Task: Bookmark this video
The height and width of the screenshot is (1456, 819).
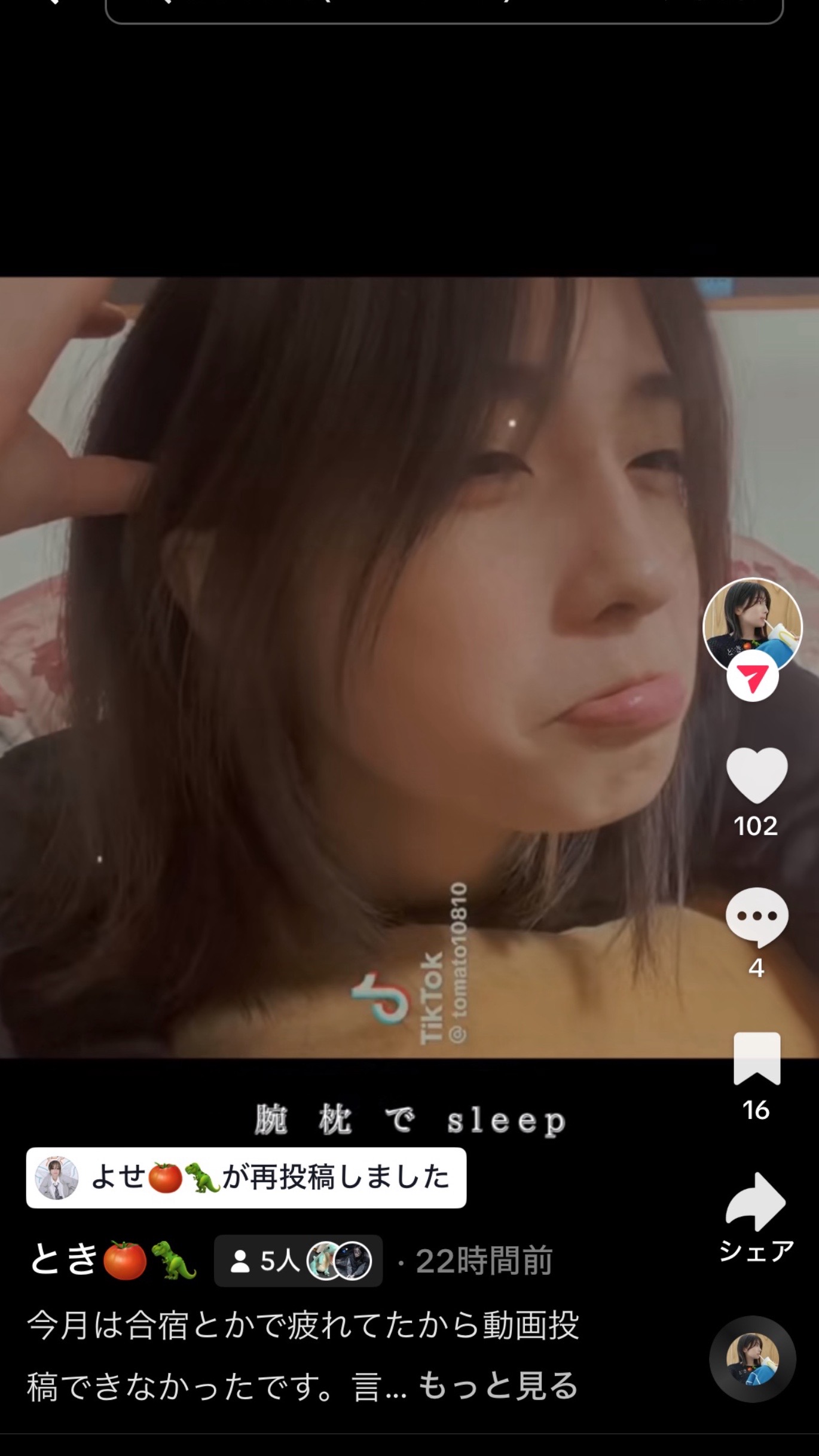Action: [757, 1059]
